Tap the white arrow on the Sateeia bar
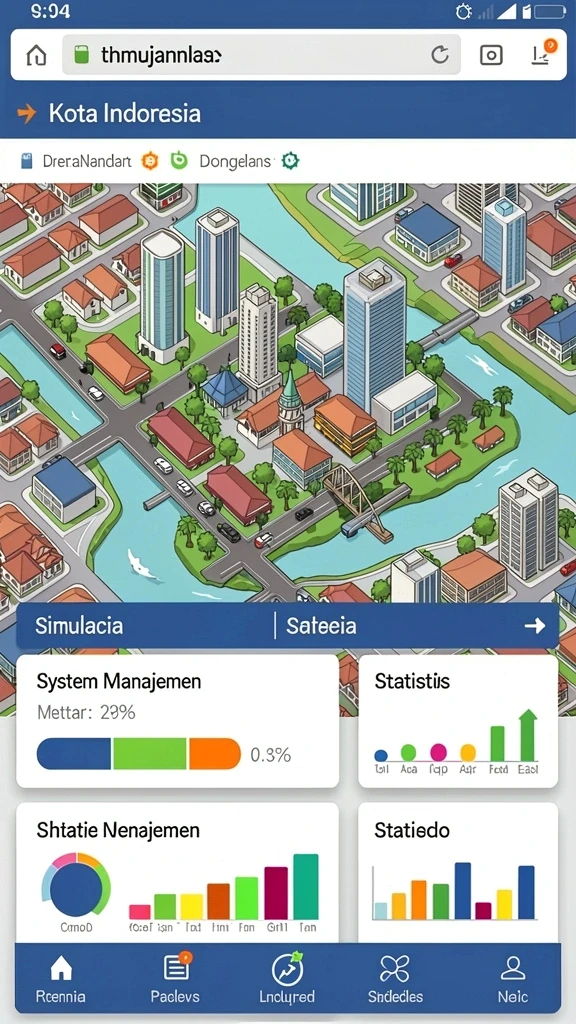This screenshot has height=1024, width=576. coord(535,626)
